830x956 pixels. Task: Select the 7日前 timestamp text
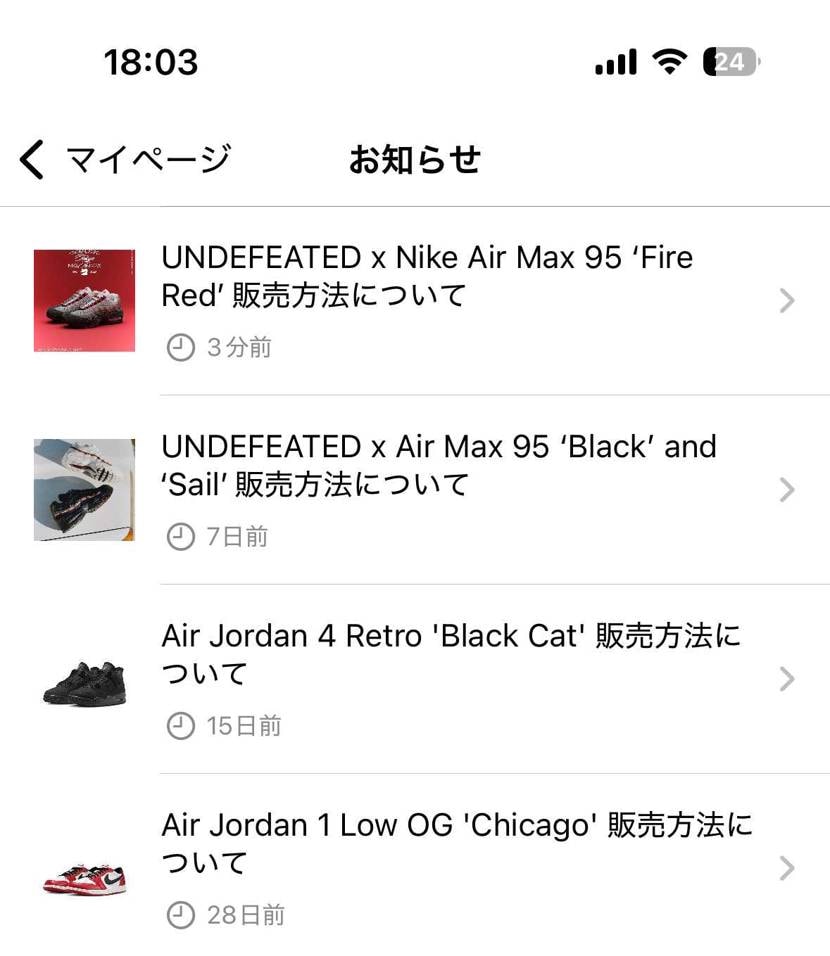point(236,536)
